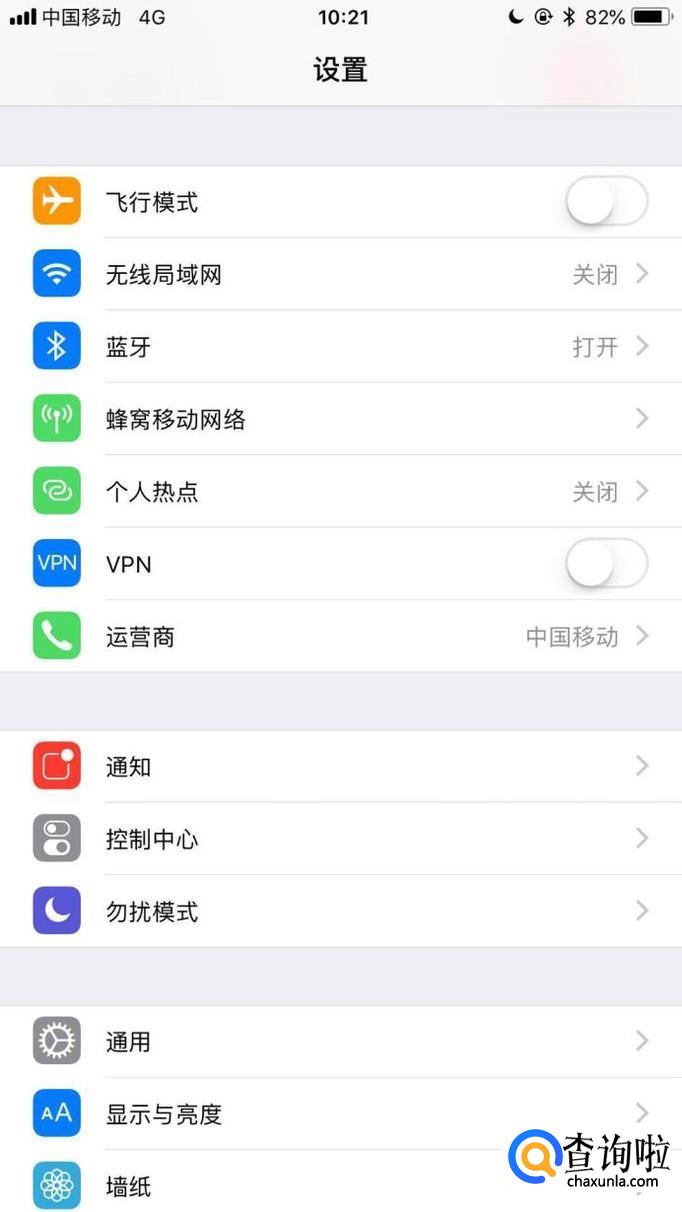This screenshot has height=1212, width=682.
Task: Open 控制中心 control center settings
Action: [340, 839]
